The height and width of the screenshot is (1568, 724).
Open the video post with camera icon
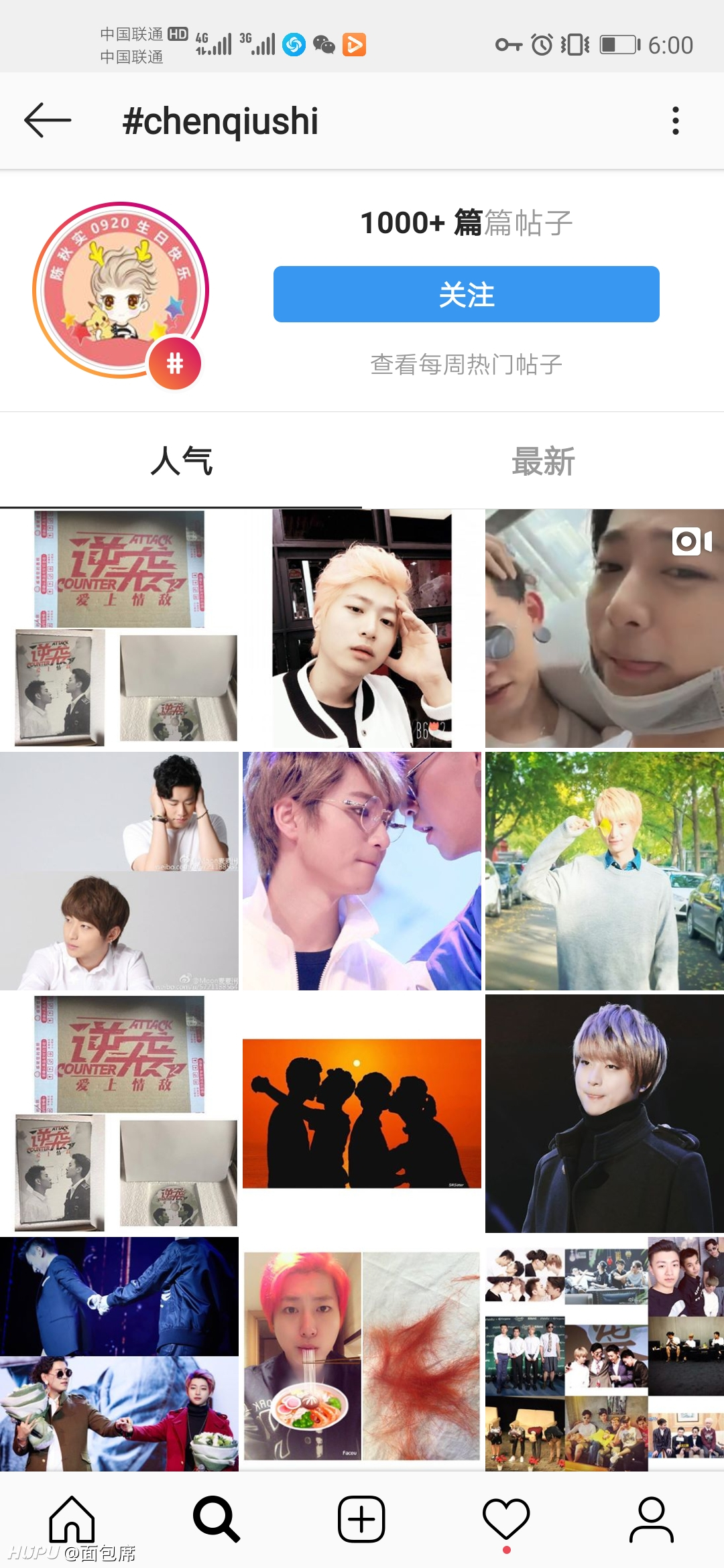[605, 629]
